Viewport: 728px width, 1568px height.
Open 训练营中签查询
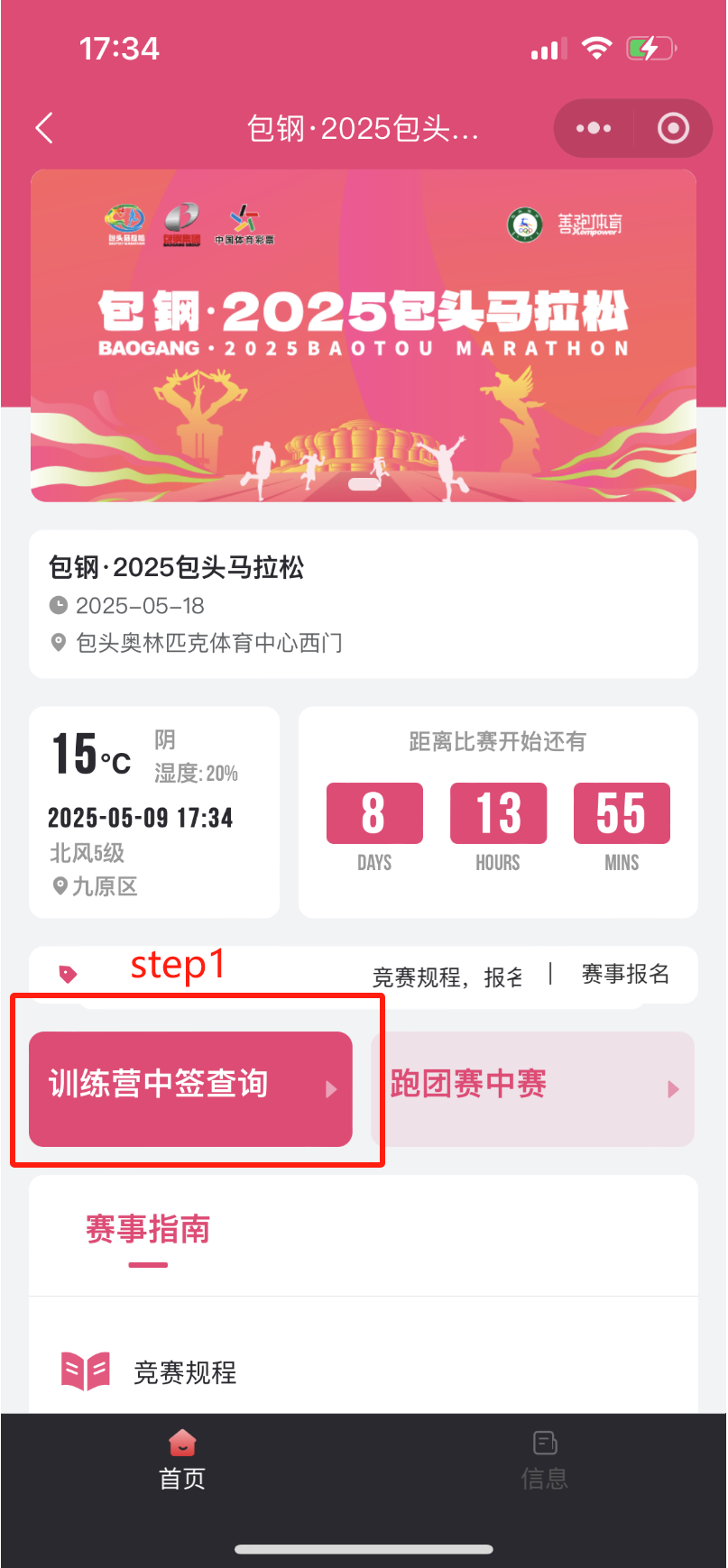point(190,1088)
